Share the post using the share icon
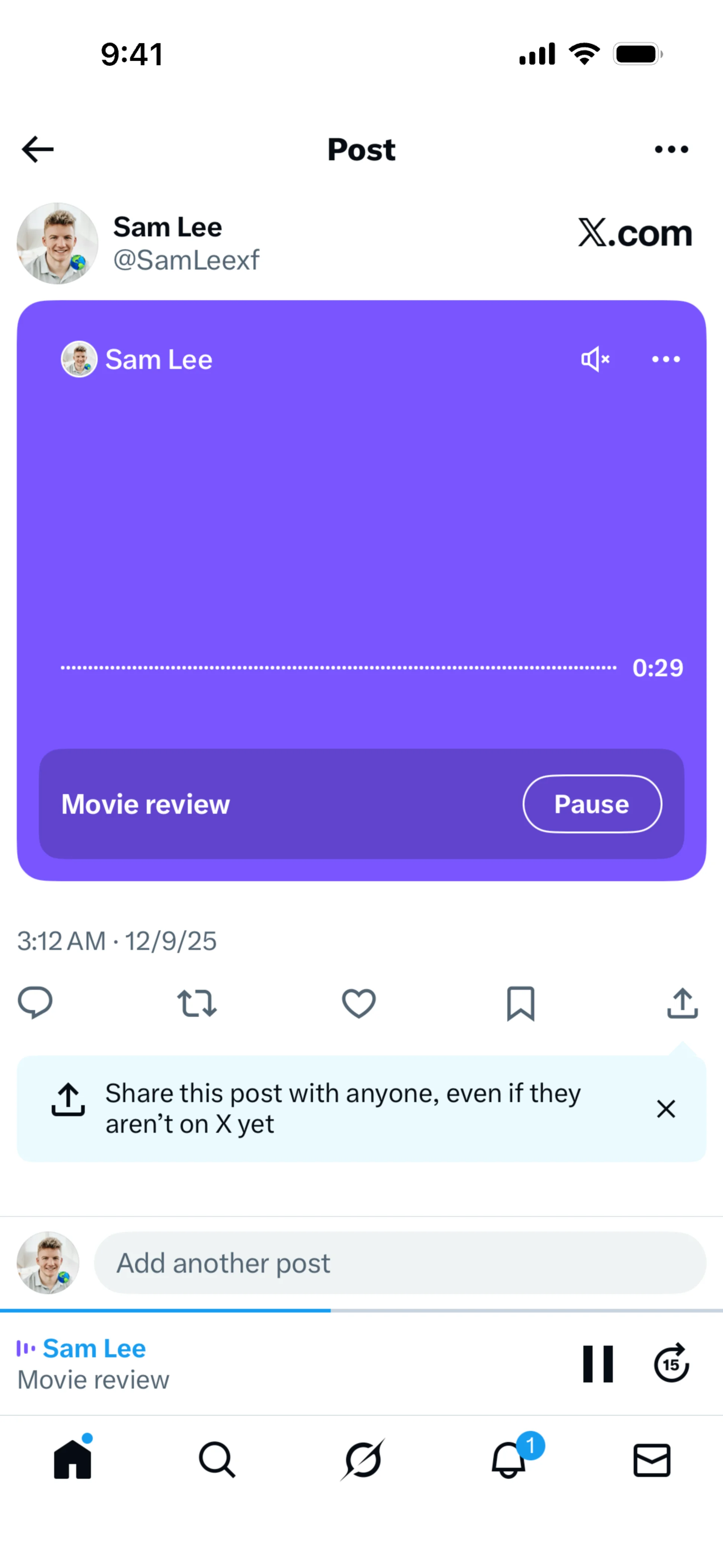 [682, 1003]
